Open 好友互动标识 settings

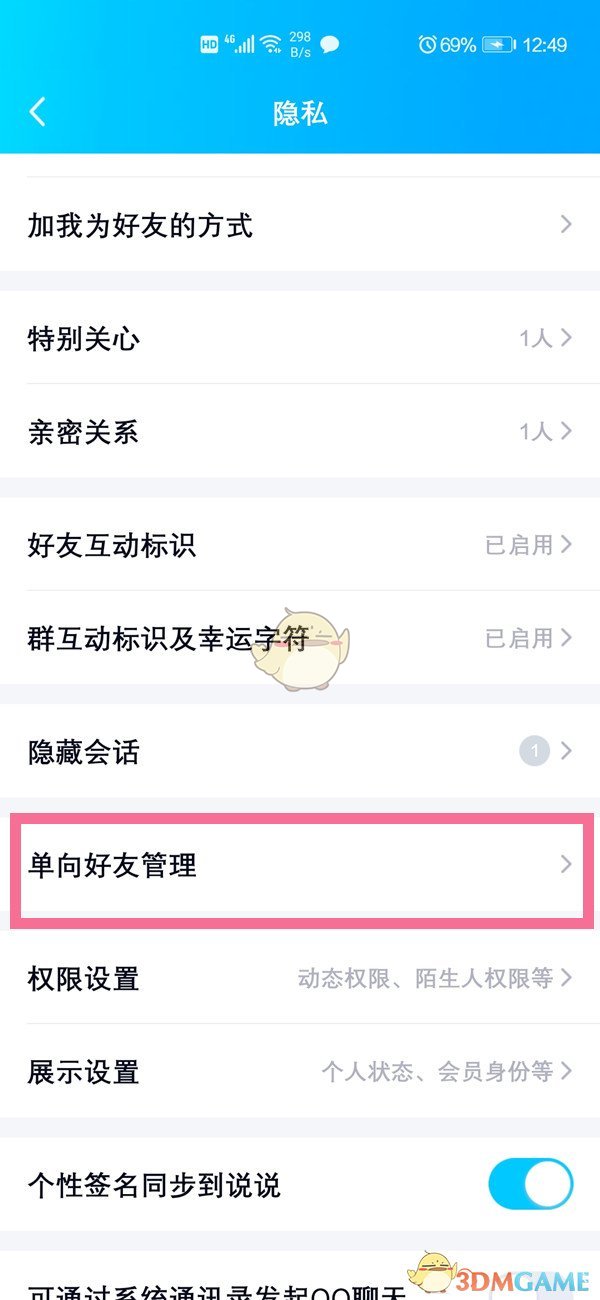click(x=300, y=545)
